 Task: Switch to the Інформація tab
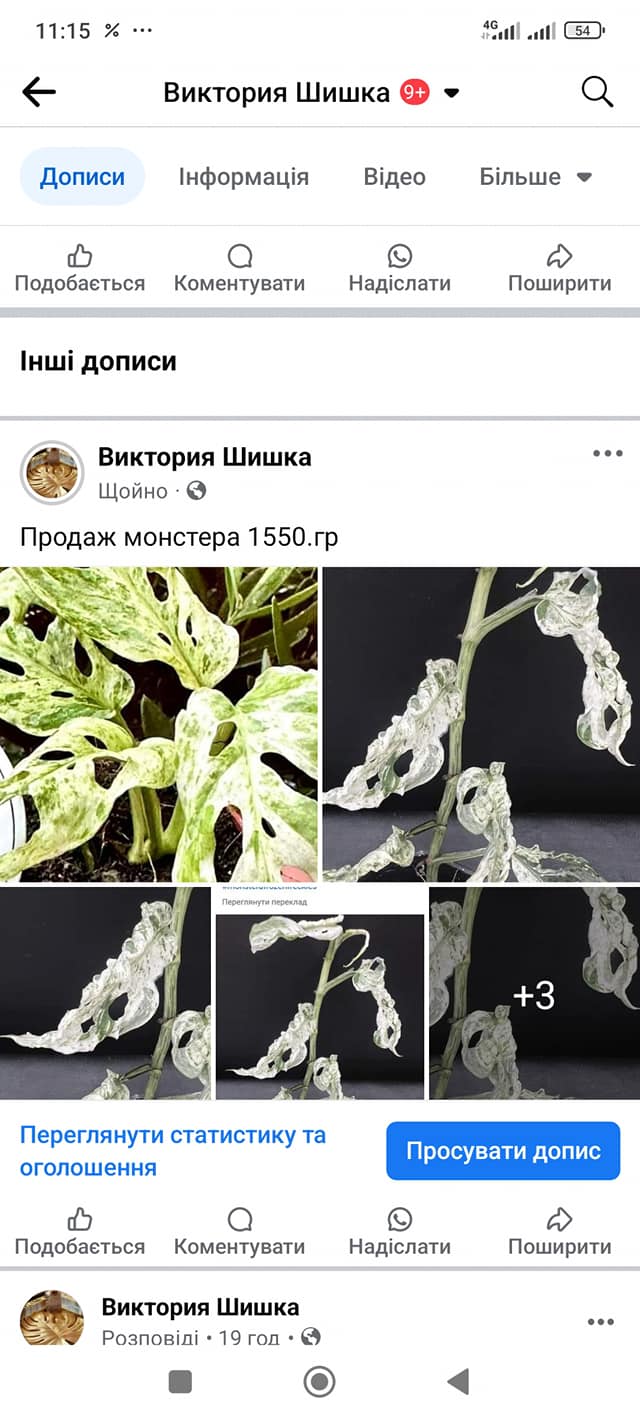(x=244, y=177)
